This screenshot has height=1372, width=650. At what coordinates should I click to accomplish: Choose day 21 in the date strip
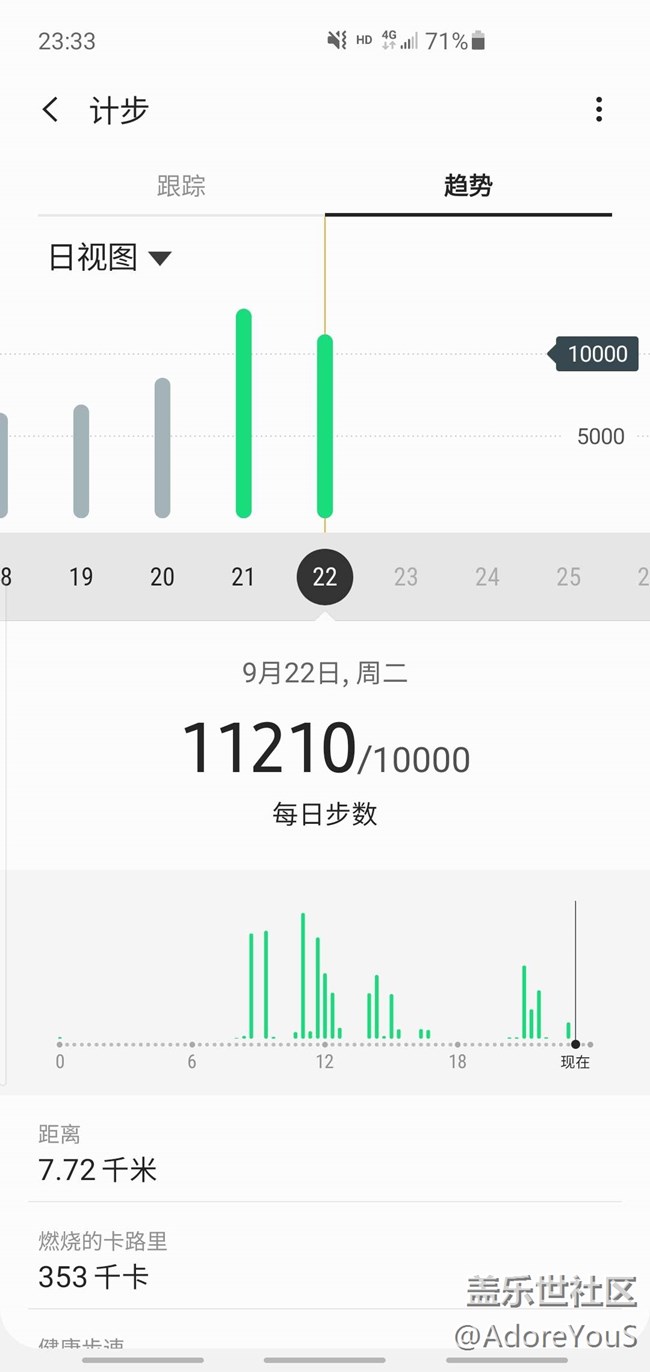[243, 577]
